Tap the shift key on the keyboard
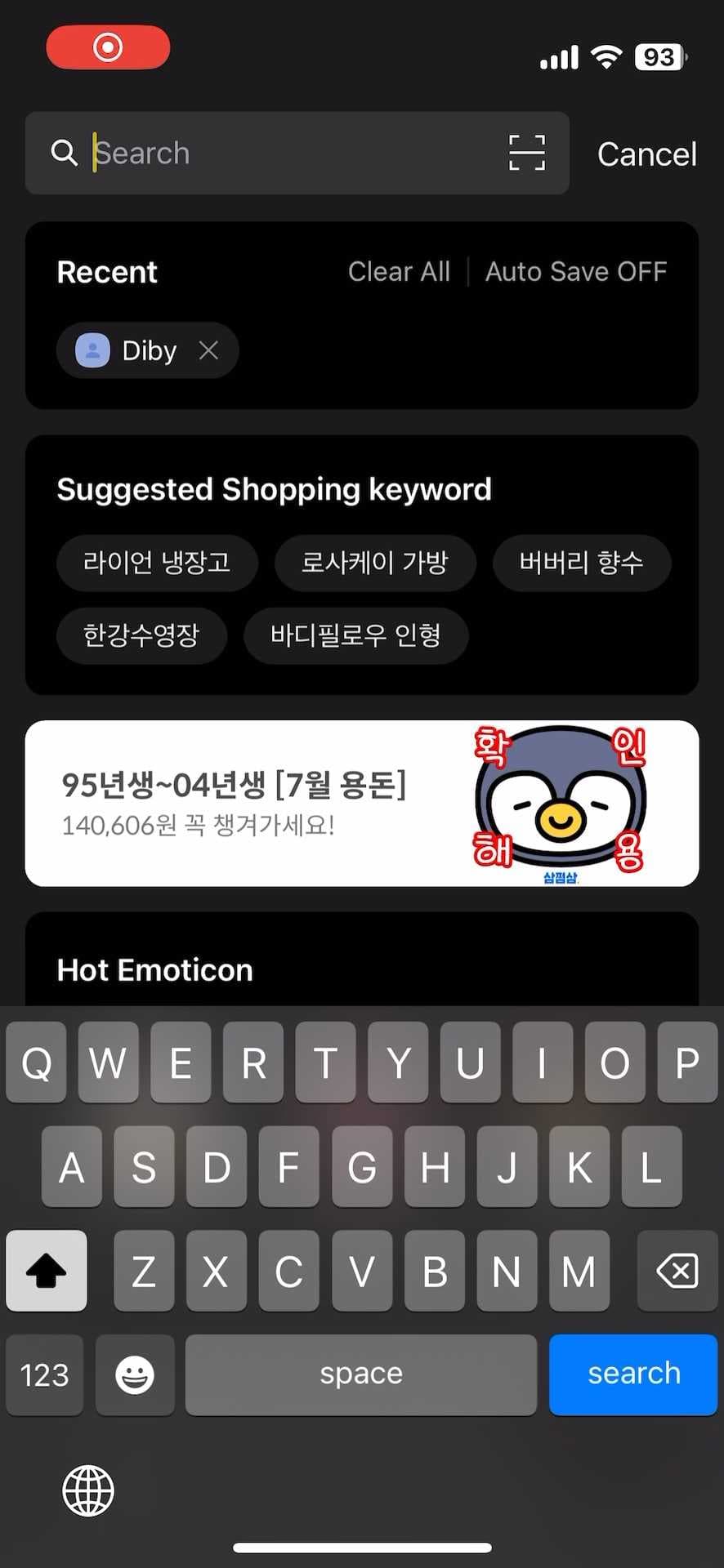The height and width of the screenshot is (1568, 724). pos(46,1271)
